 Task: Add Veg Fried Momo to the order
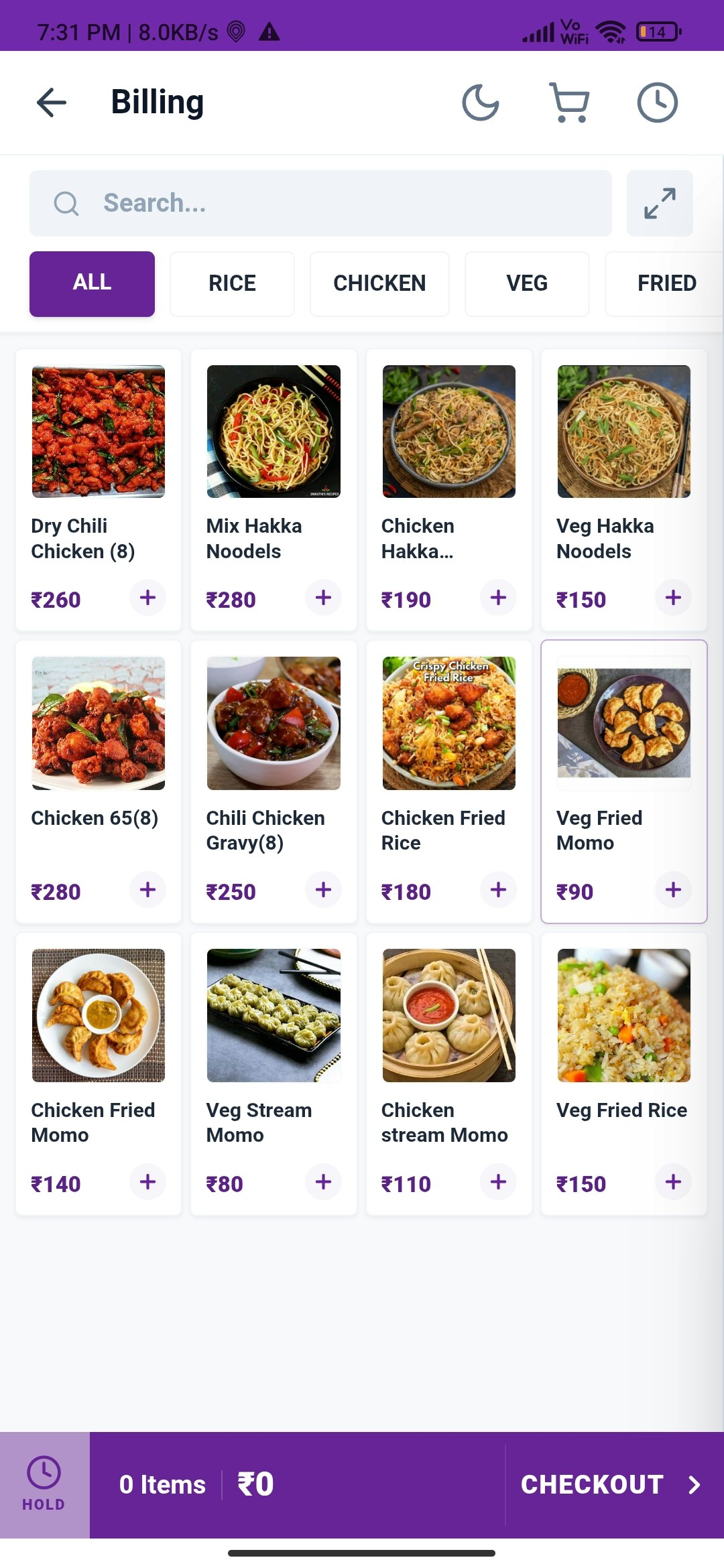tap(673, 889)
